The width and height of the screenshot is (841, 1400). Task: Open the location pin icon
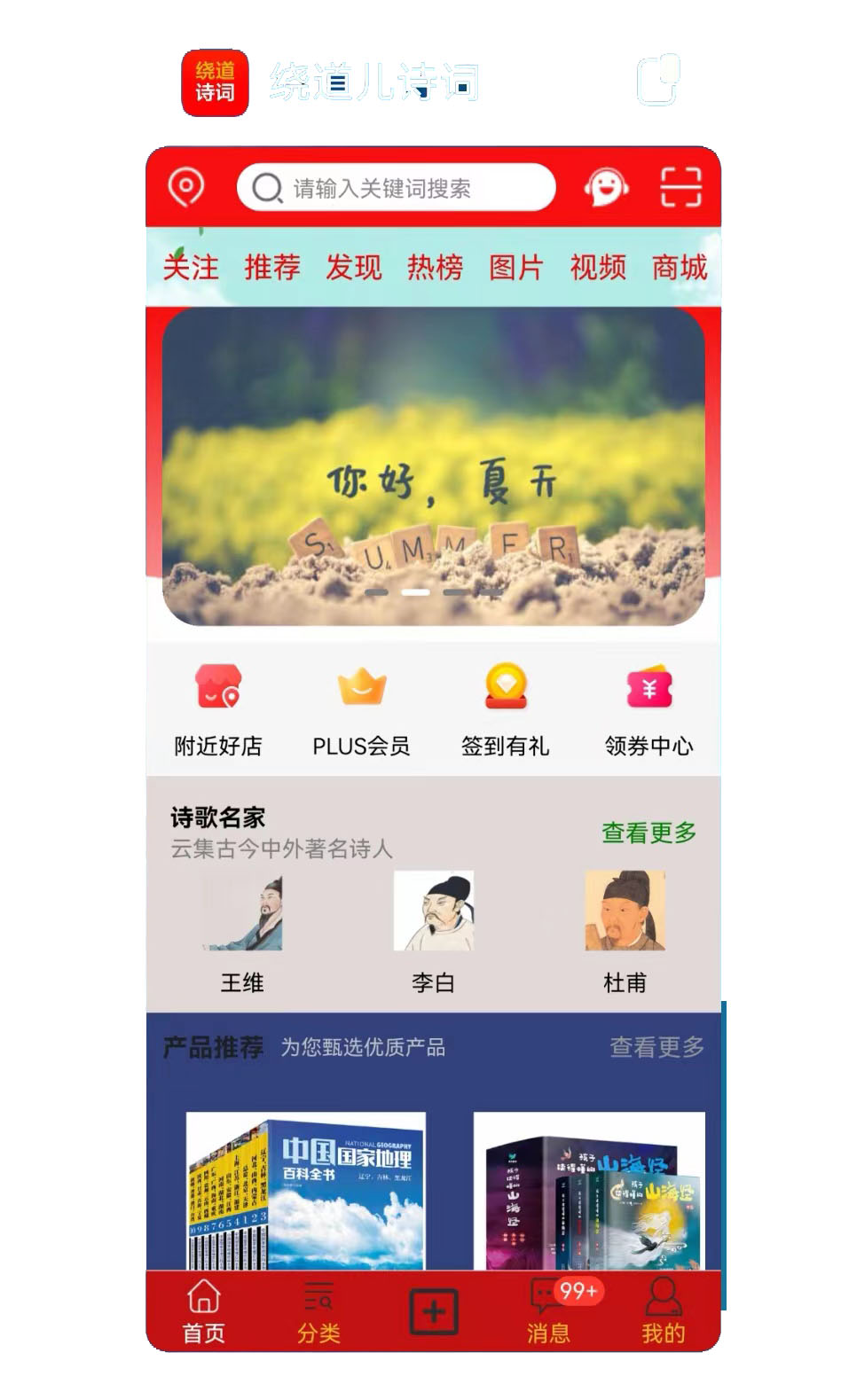click(x=186, y=187)
